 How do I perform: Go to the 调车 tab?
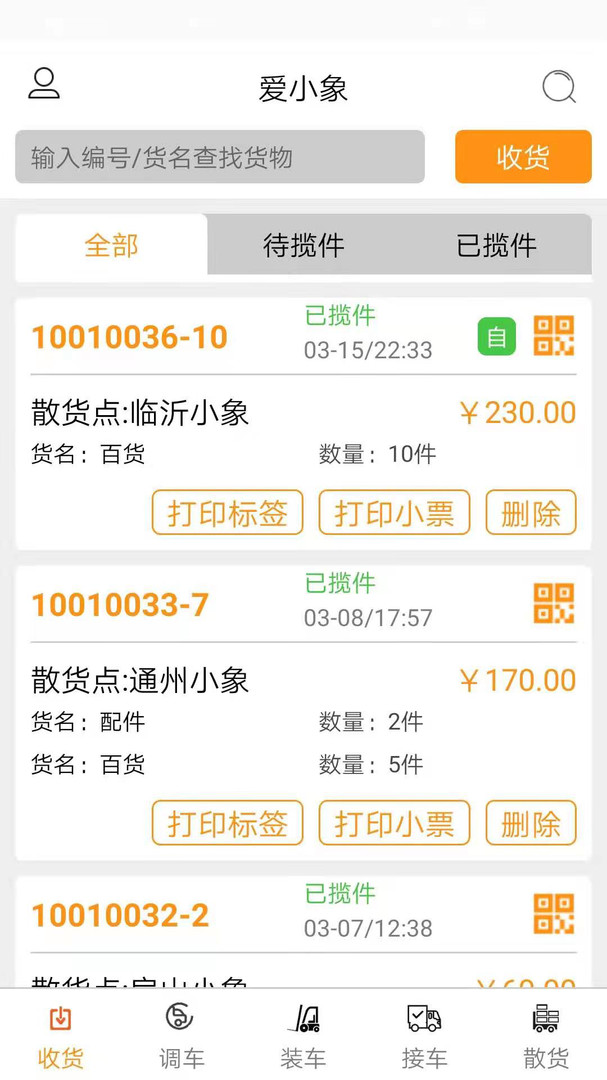[x=181, y=1036]
